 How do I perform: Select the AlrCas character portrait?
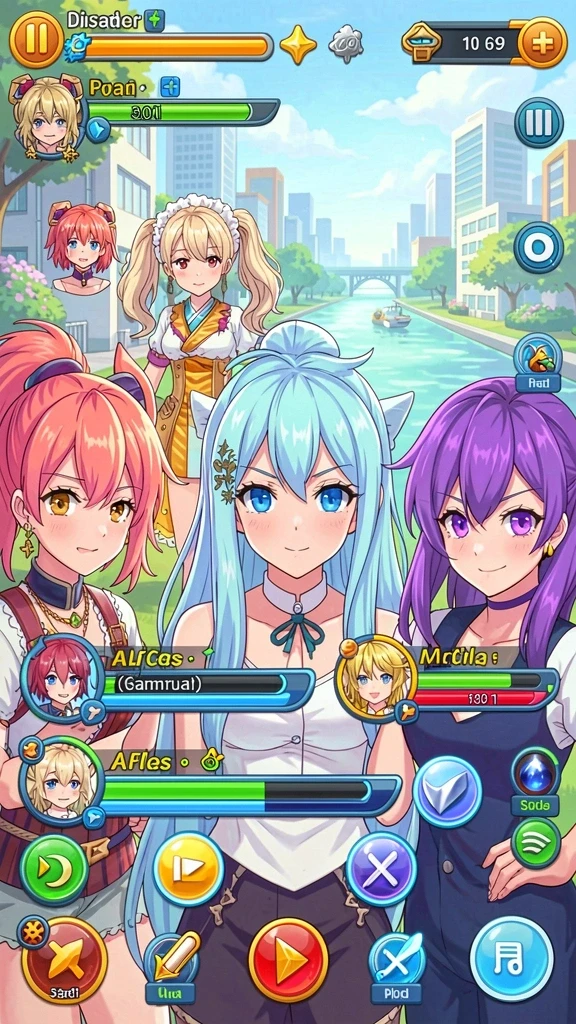[63, 679]
